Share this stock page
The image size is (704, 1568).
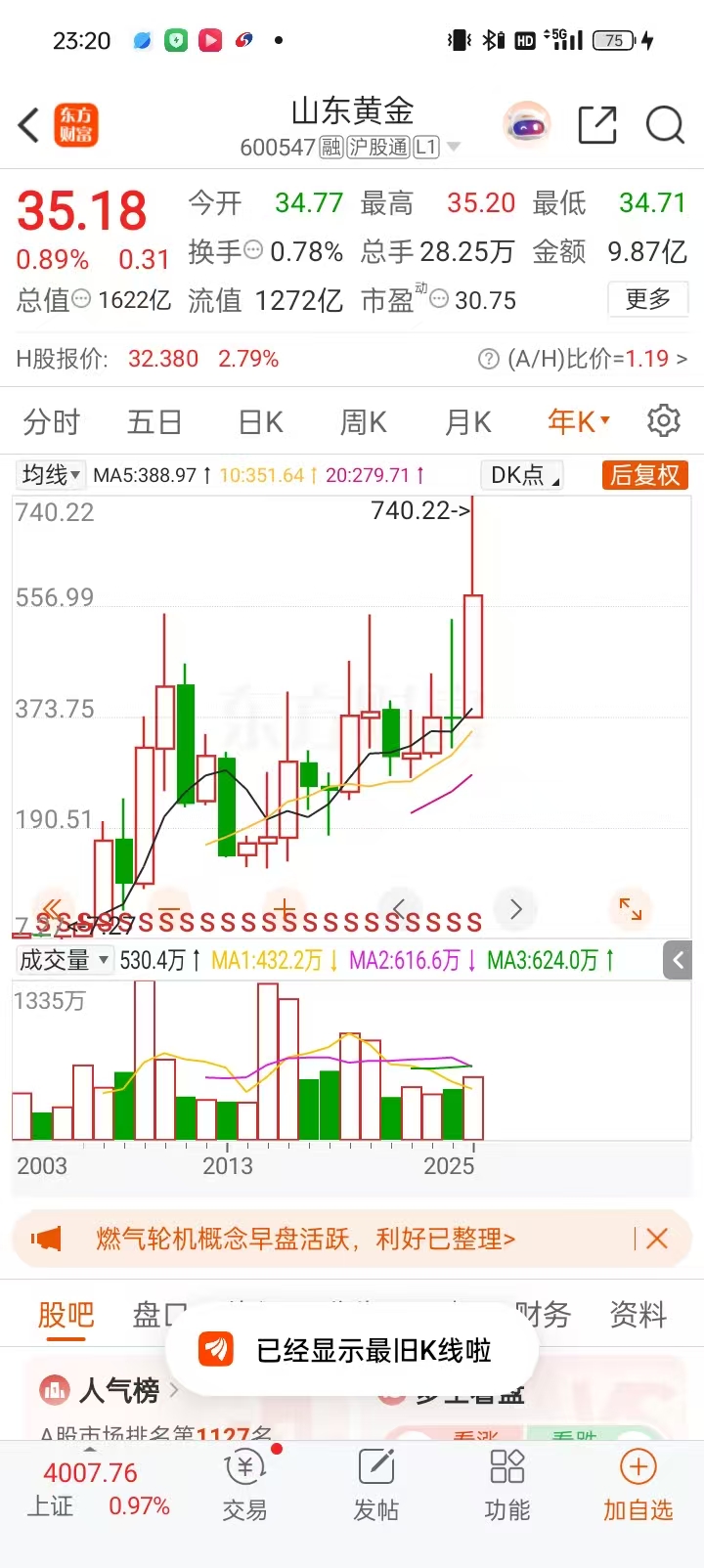[x=596, y=126]
